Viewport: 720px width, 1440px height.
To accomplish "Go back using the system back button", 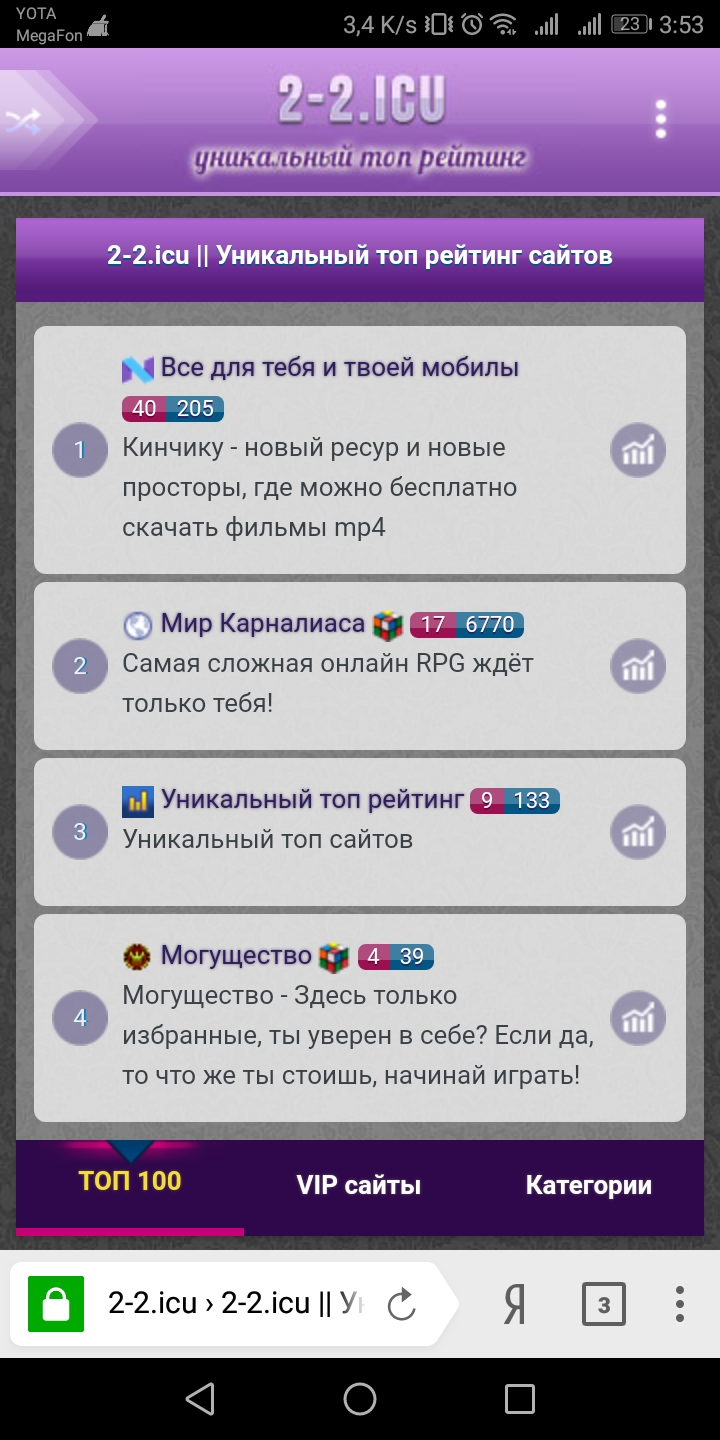I will point(200,1399).
